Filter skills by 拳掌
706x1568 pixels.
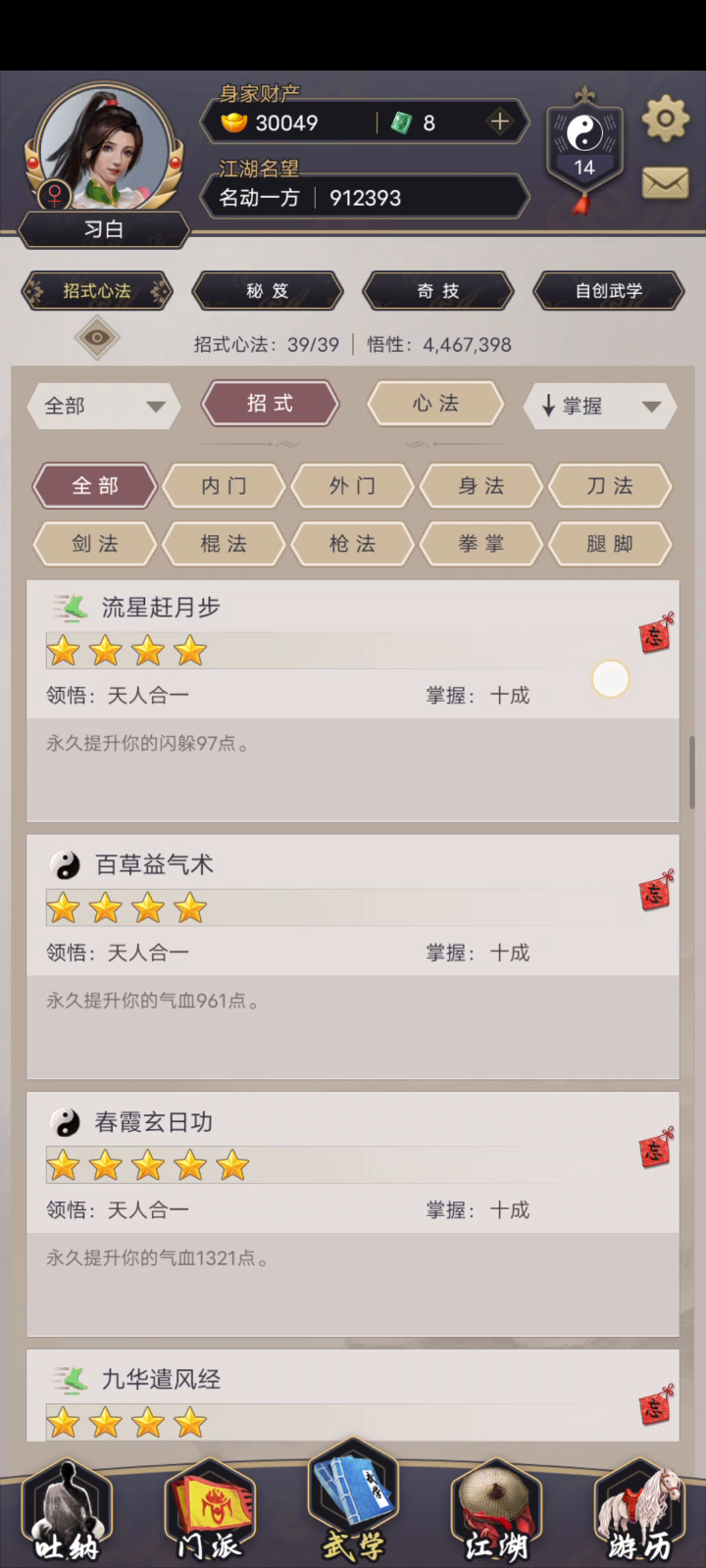pyautogui.click(x=480, y=544)
